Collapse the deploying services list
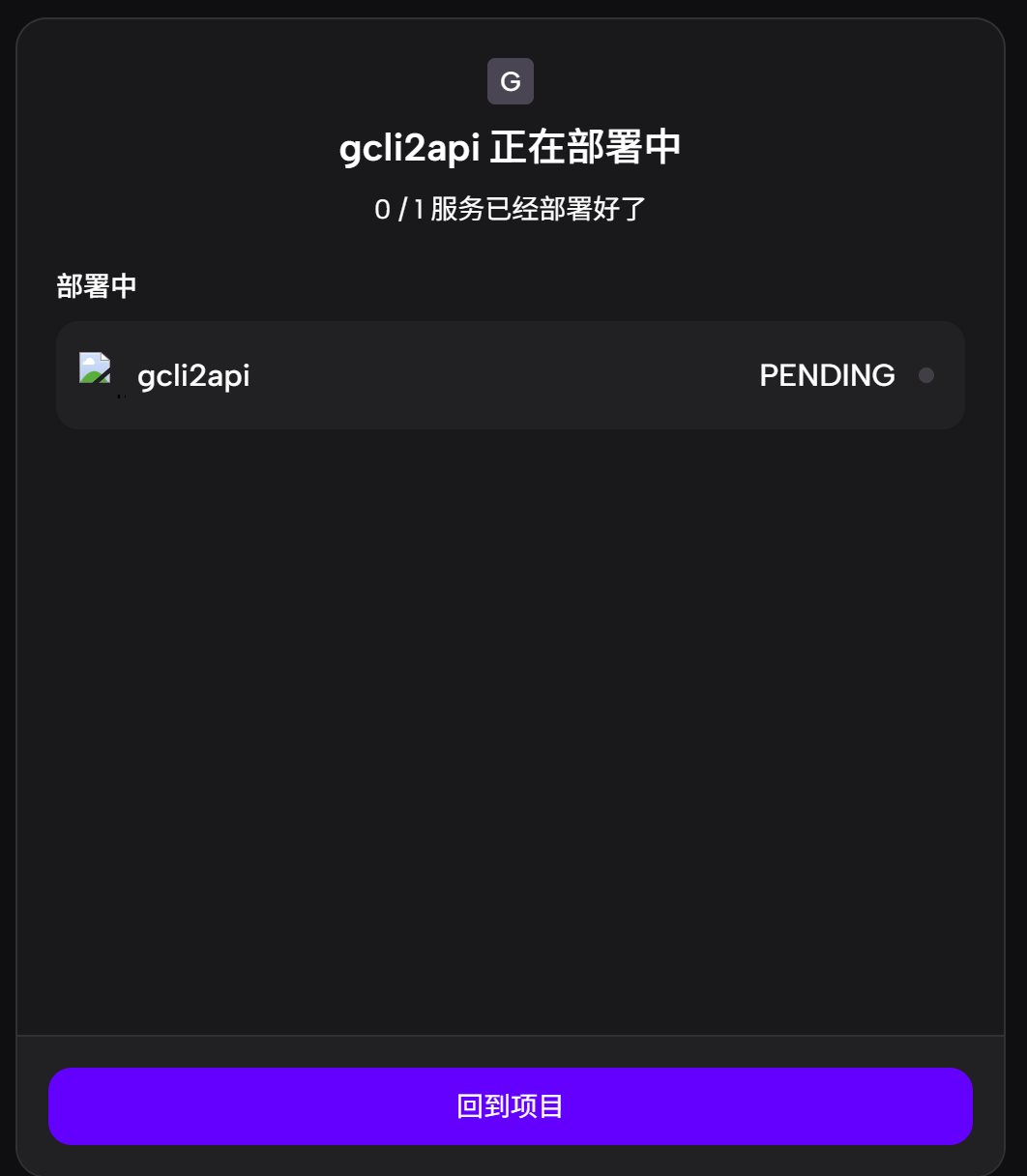1027x1176 pixels. point(96,285)
